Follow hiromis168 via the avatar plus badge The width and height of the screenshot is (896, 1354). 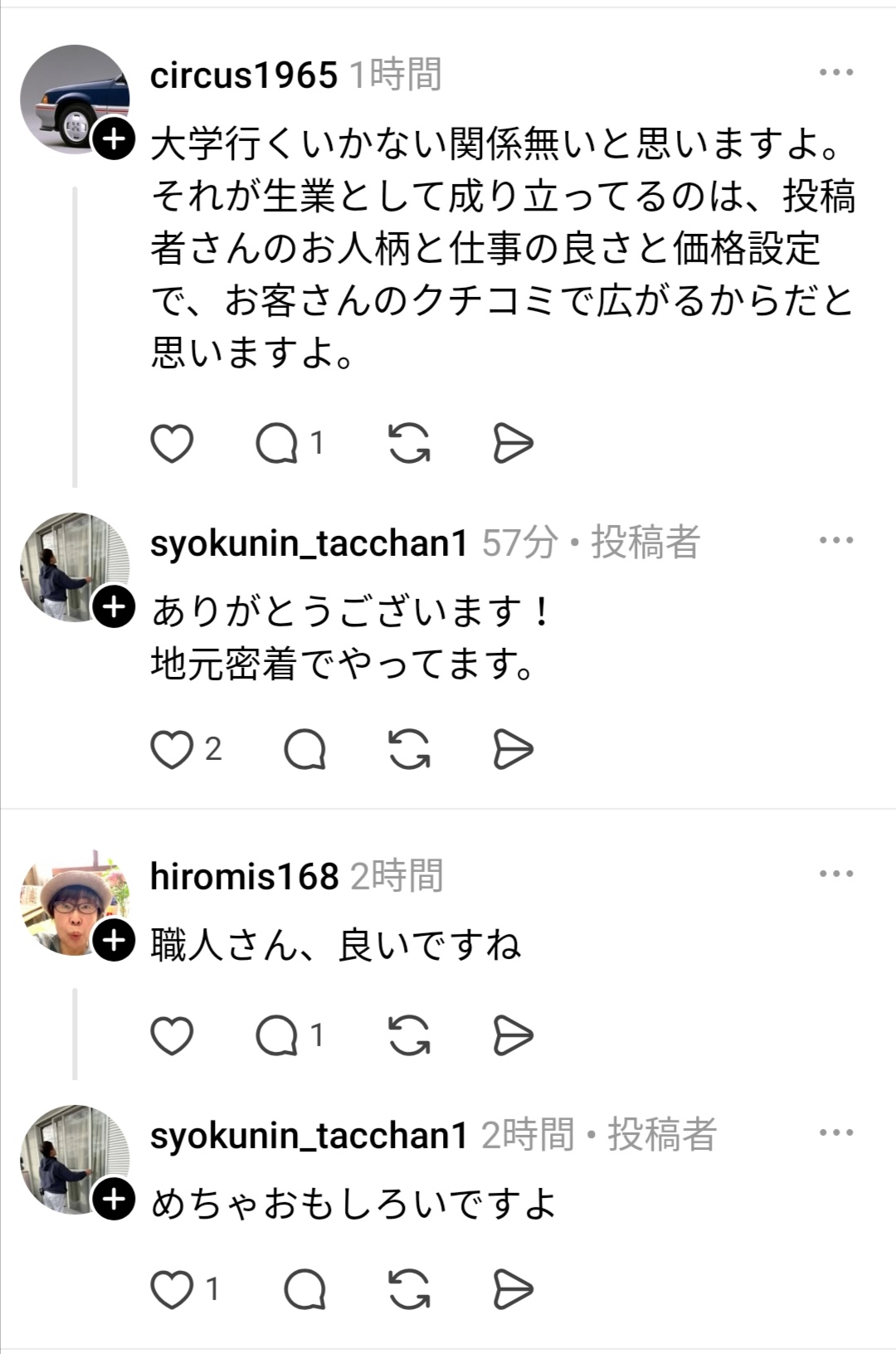[114, 941]
